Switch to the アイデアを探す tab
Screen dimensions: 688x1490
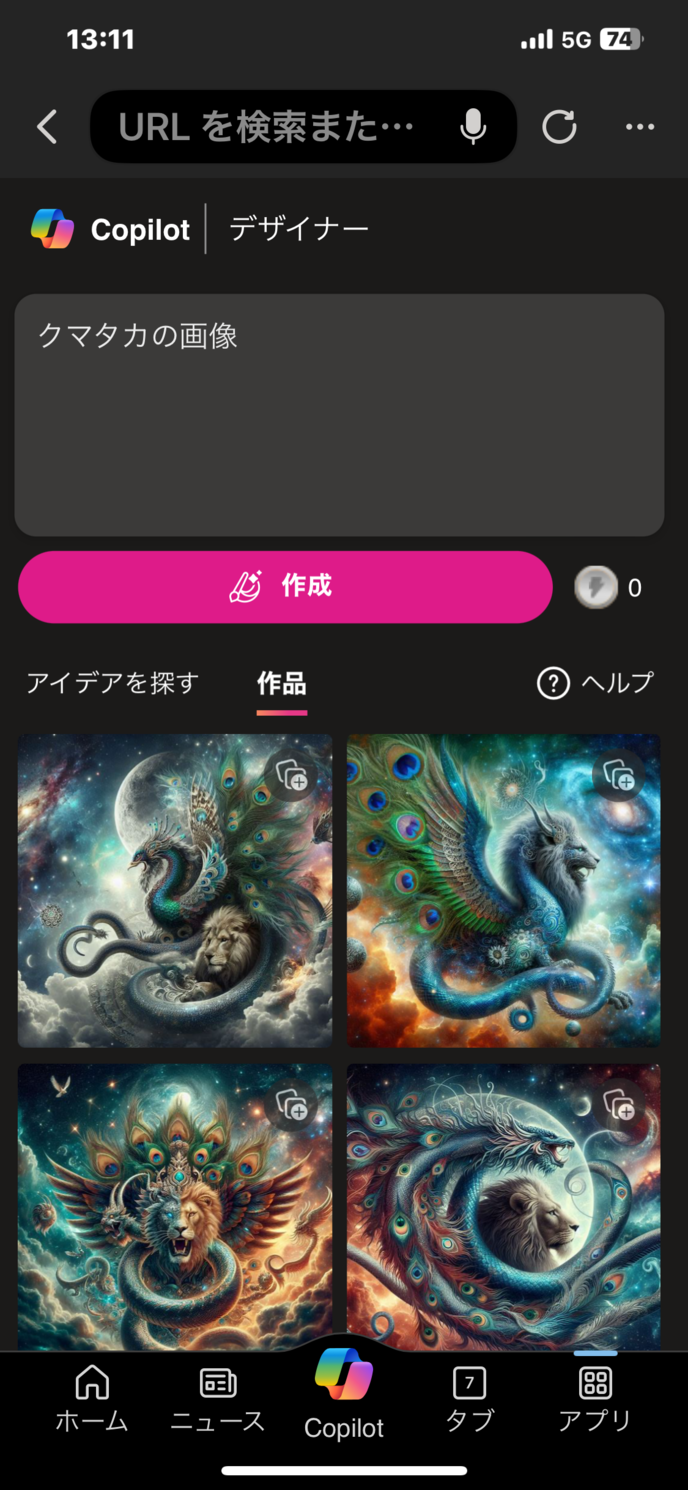tap(112, 683)
